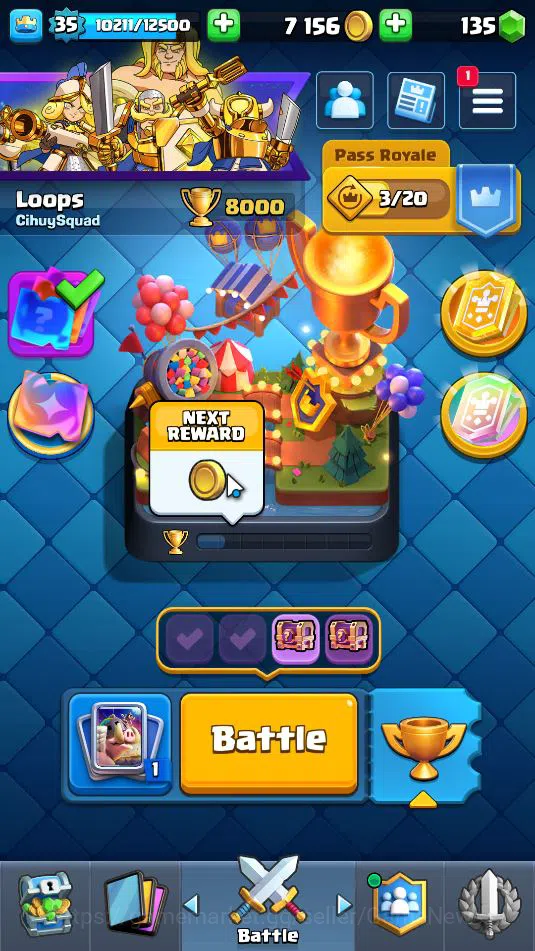The height and width of the screenshot is (951, 535).
Task: Open the pink sparkle card icon
Action: 50,415
